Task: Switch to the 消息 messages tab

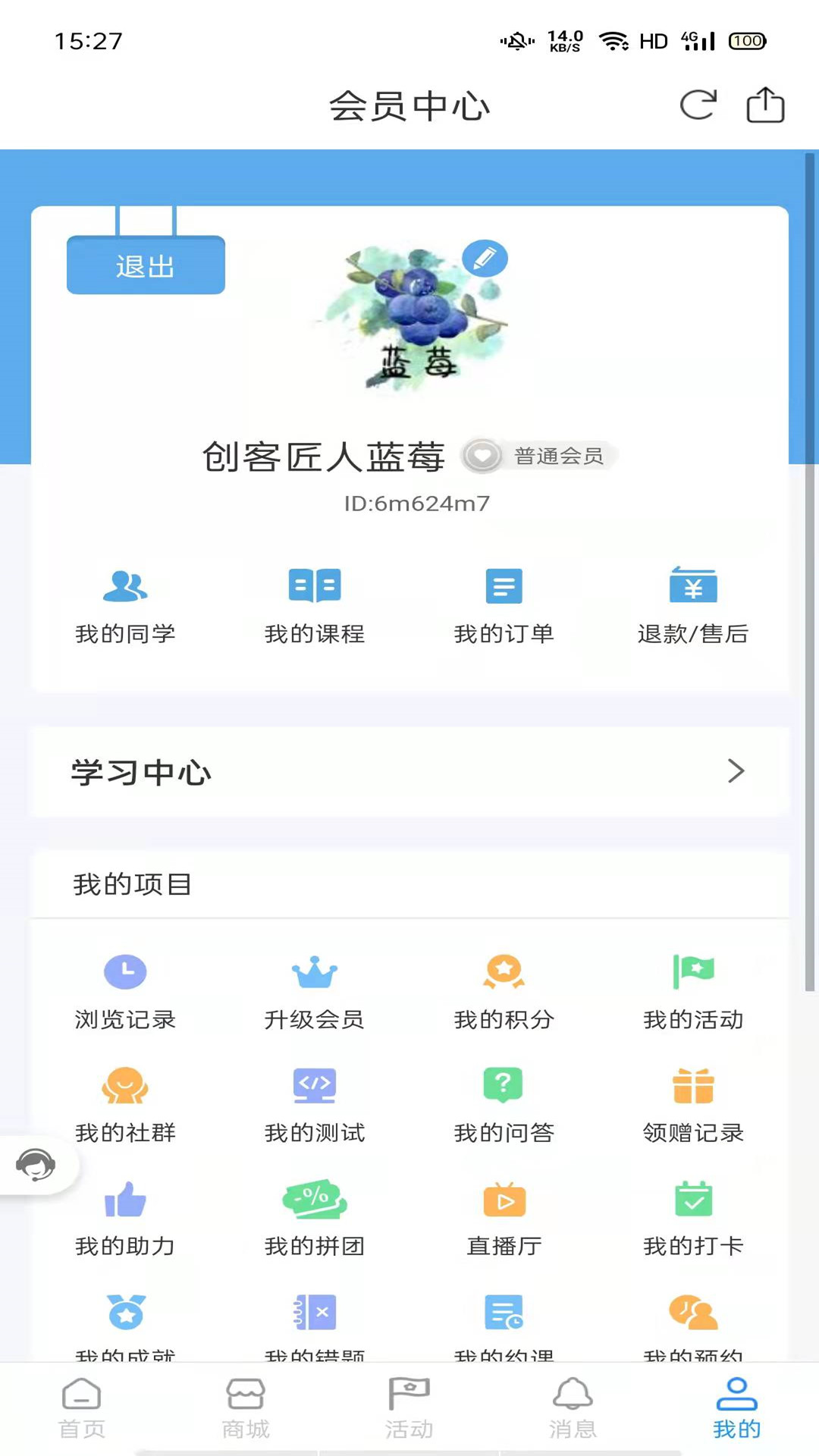Action: pos(573,1409)
